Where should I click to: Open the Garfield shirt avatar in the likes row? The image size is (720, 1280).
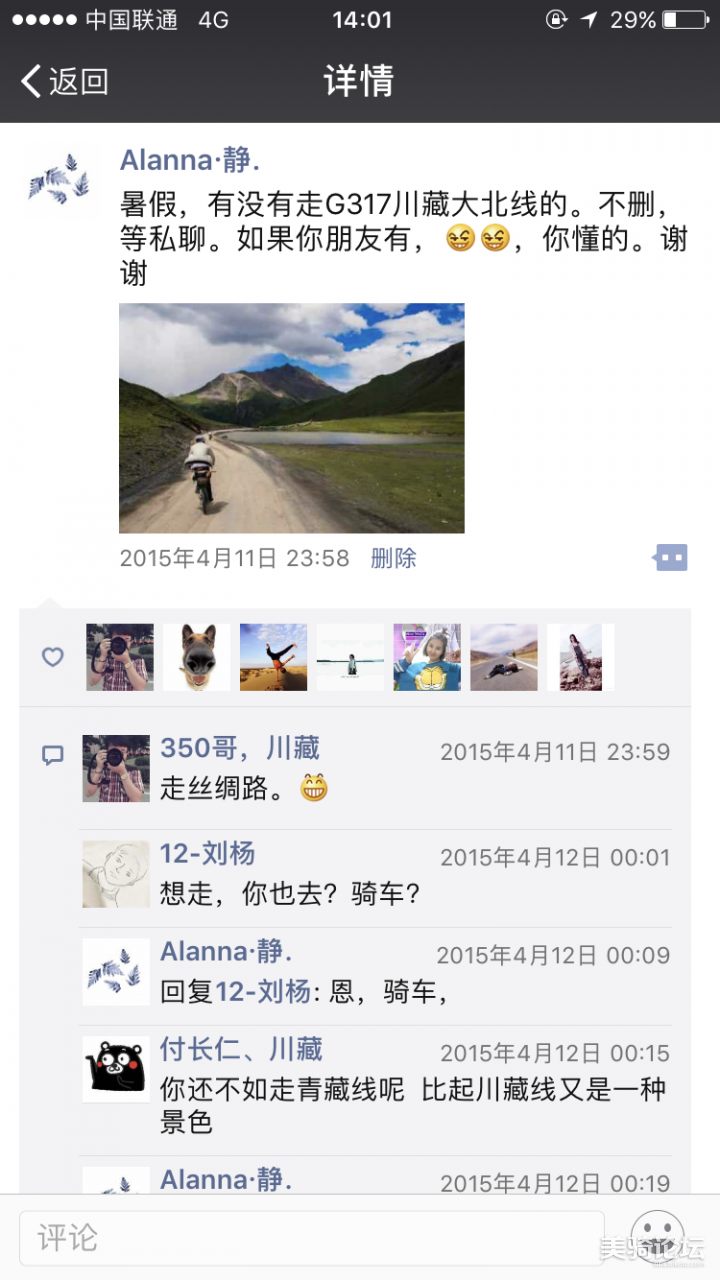pyautogui.click(x=427, y=657)
